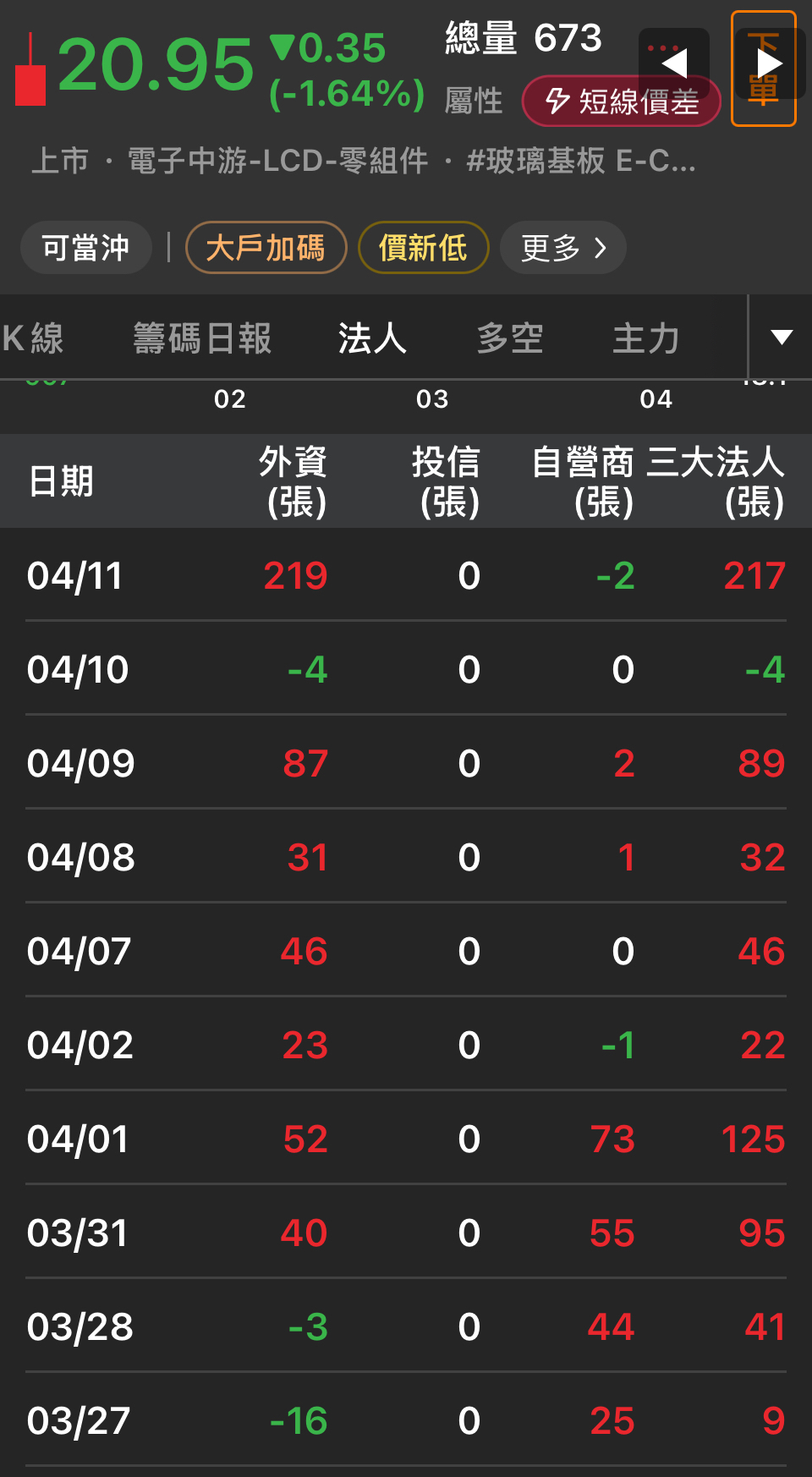
Task: Go to the next stock arrow
Action: (x=765, y=63)
